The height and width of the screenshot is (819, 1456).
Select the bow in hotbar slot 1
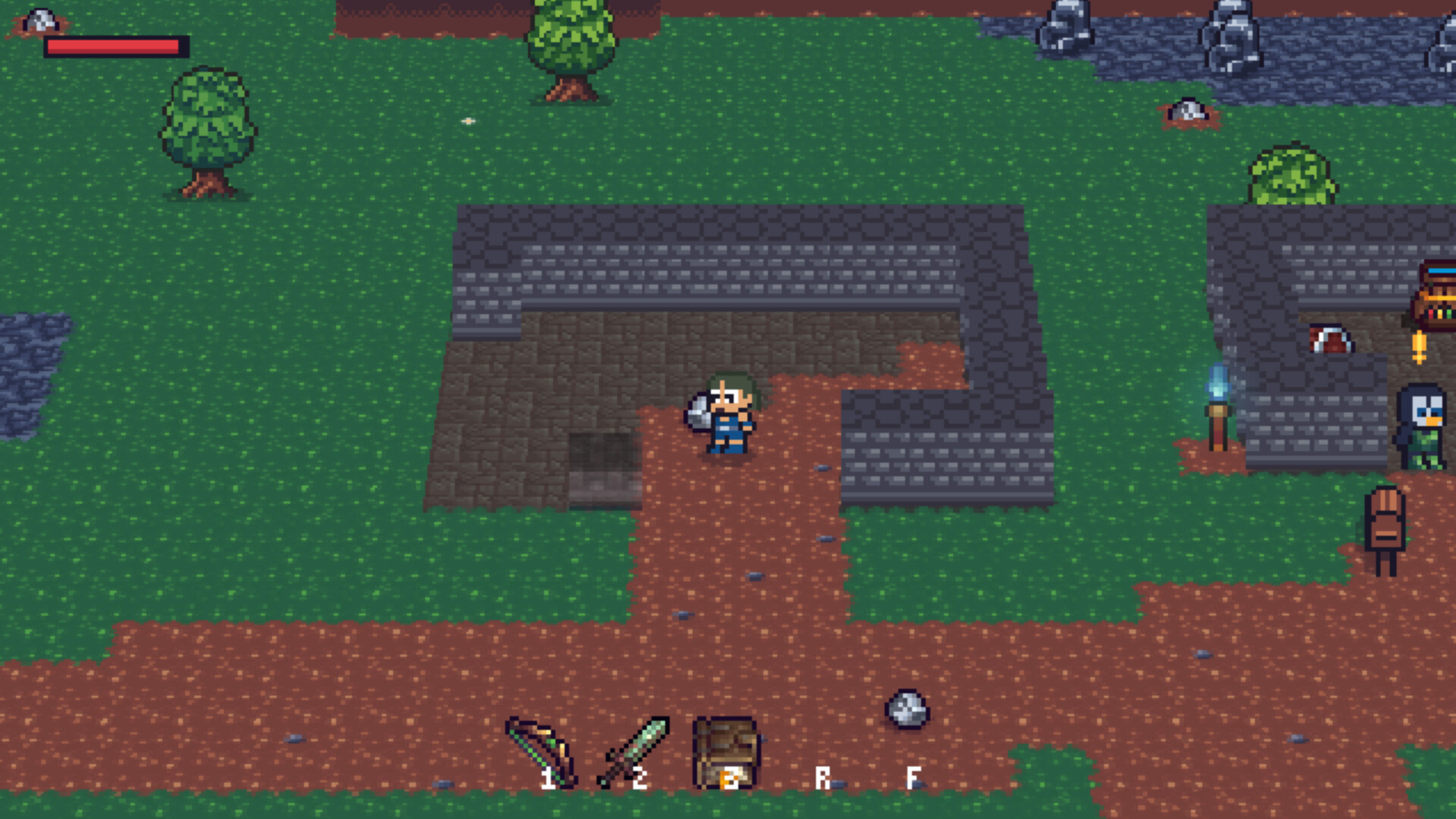click(541, 753)
